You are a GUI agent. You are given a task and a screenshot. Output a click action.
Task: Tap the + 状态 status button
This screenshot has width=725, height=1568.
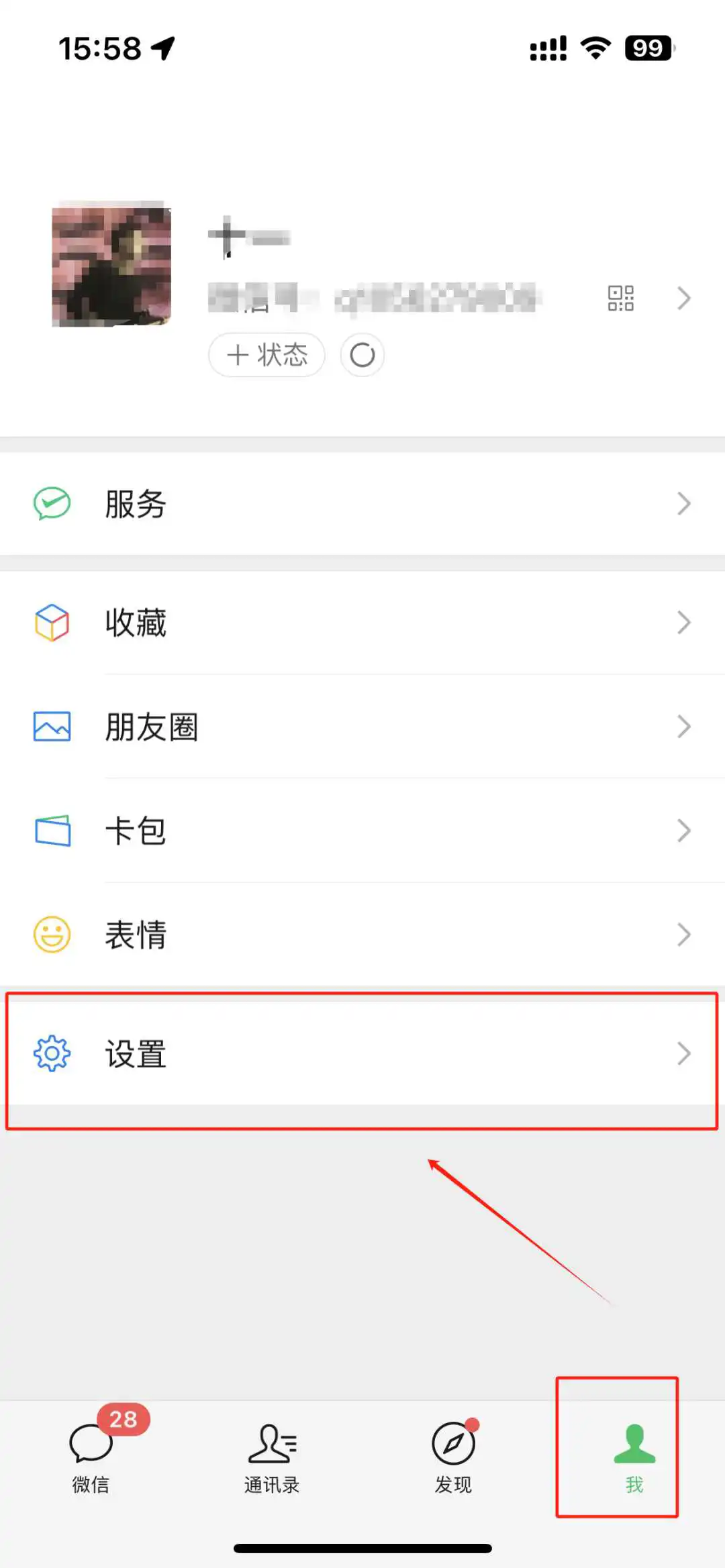267,355
